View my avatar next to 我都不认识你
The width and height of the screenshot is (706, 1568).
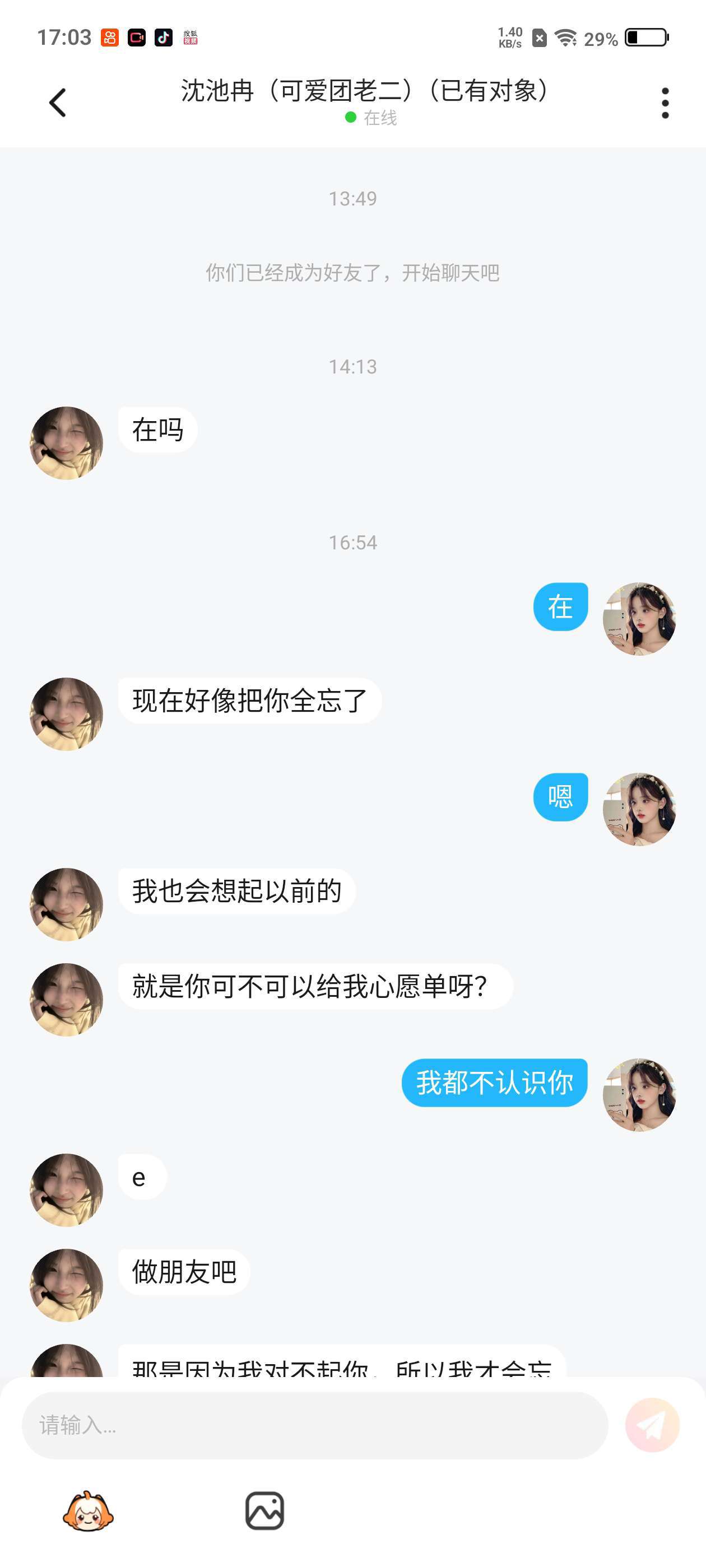[x=639, y=1094]
